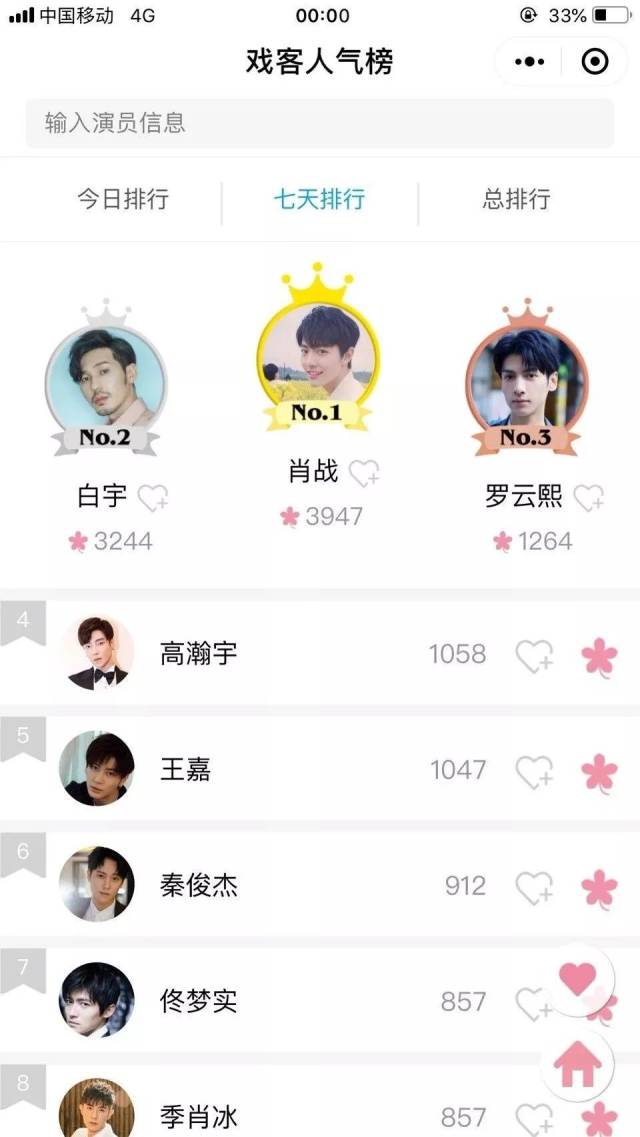Follow 秦俊杰 with the heart-plus icon
The height and width of the screenshot is (1137, 640).
534,888
